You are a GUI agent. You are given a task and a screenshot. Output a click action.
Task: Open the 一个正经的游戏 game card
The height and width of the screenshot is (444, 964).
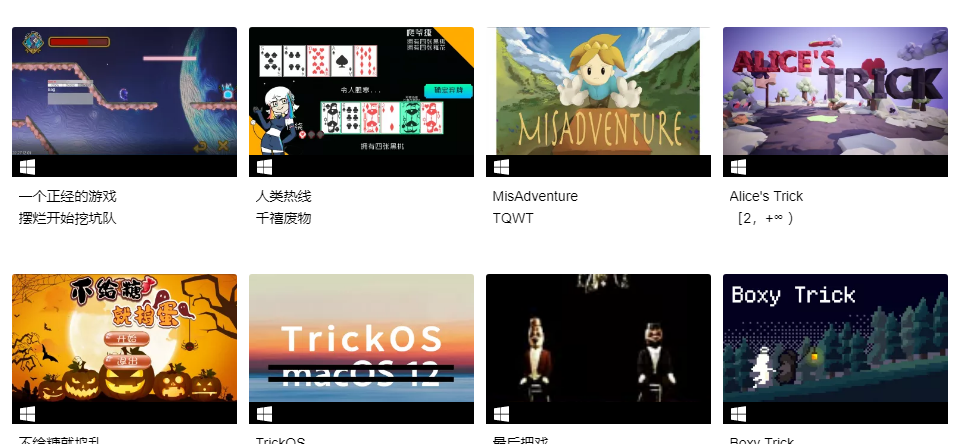[x=124, y=92]
